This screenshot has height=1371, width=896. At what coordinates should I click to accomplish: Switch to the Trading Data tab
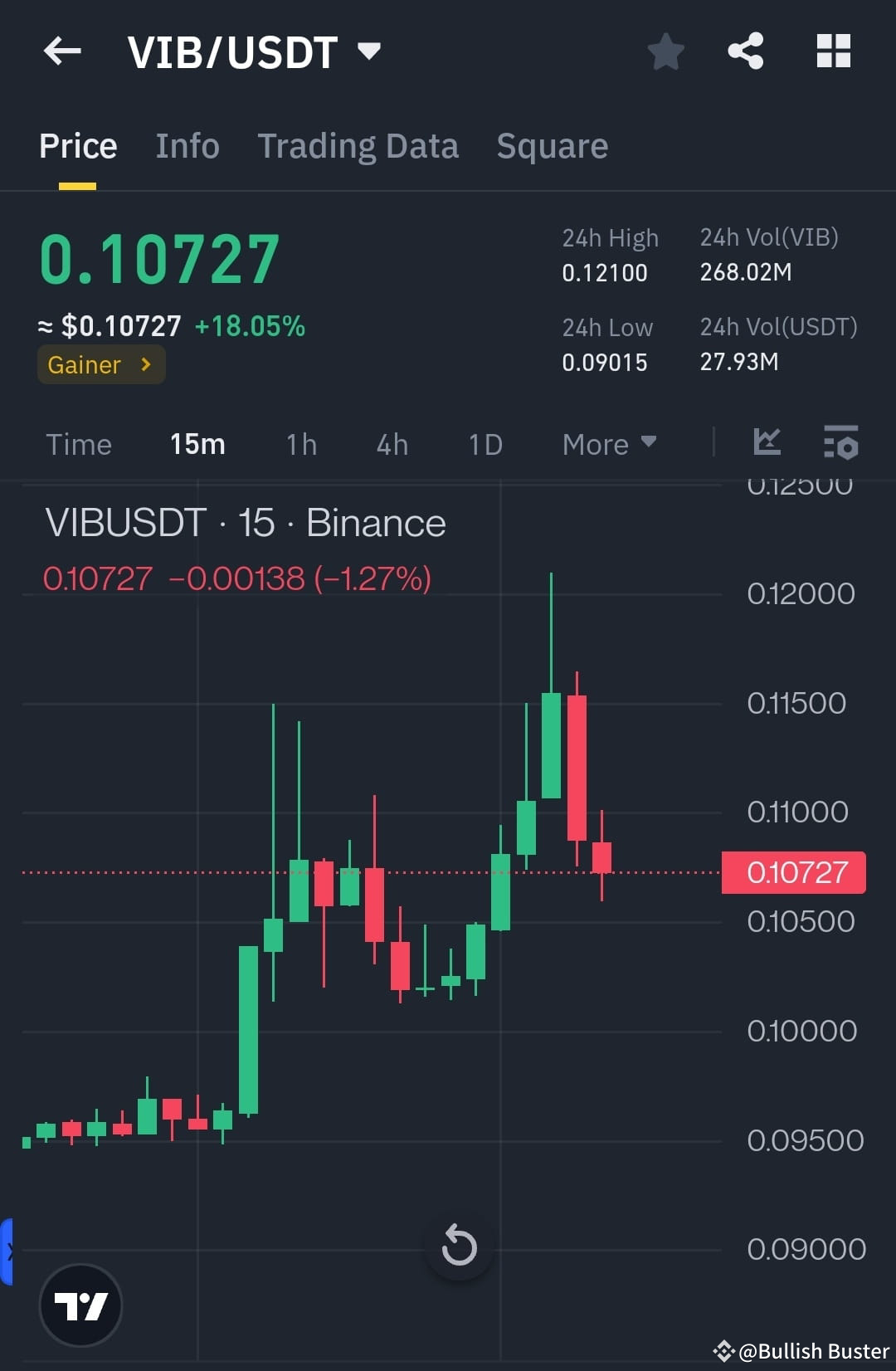[358, 145]
